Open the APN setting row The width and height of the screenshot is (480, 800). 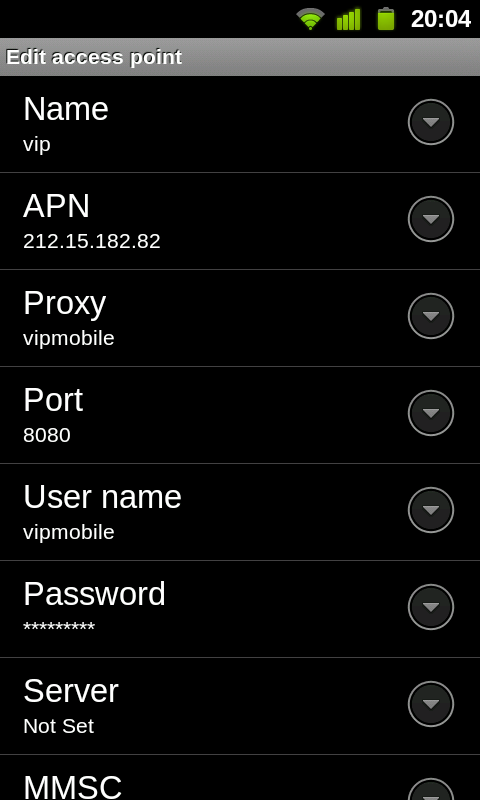[240, 221]
